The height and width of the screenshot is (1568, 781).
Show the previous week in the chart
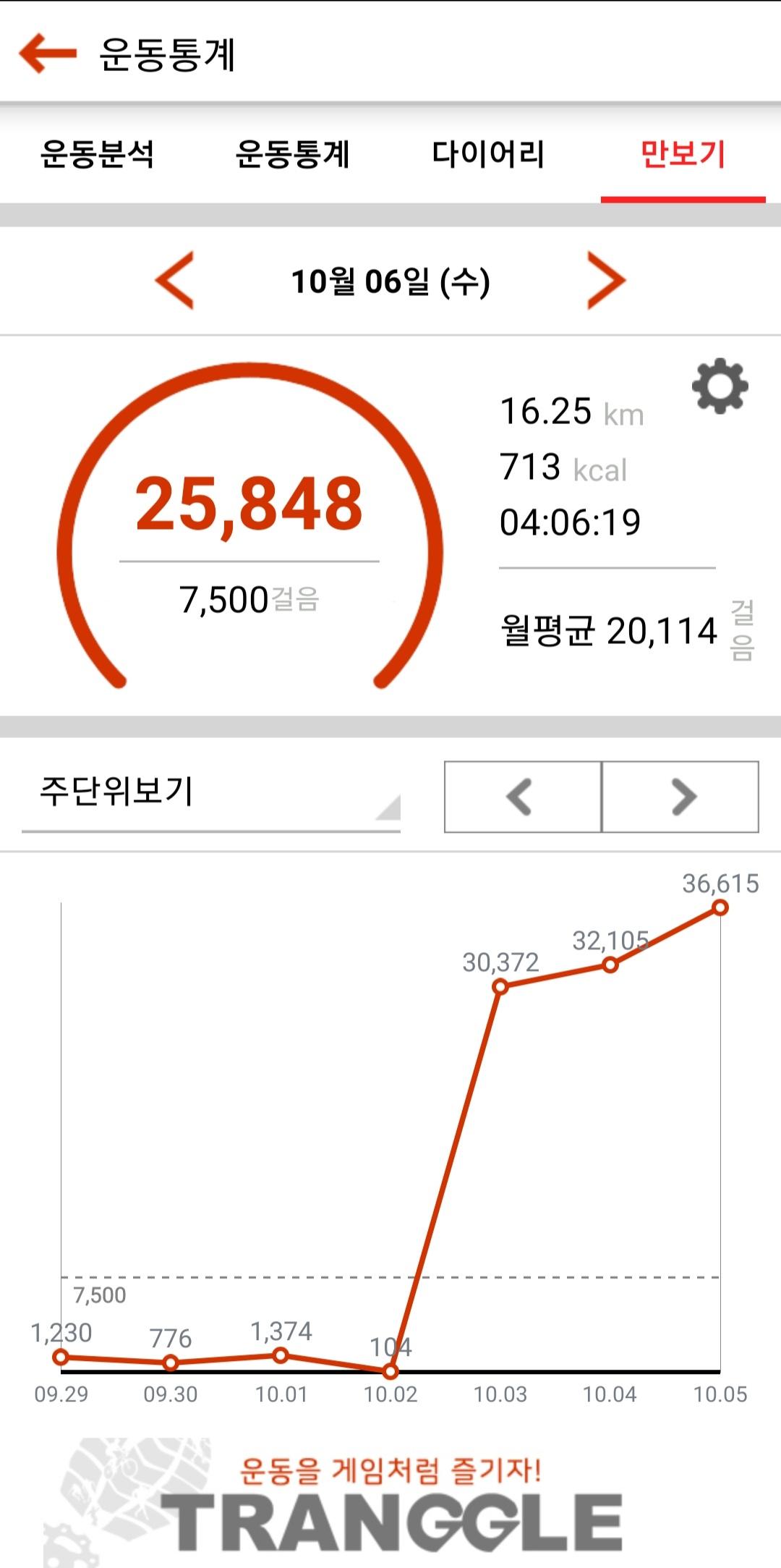click(x=522, y=797)
